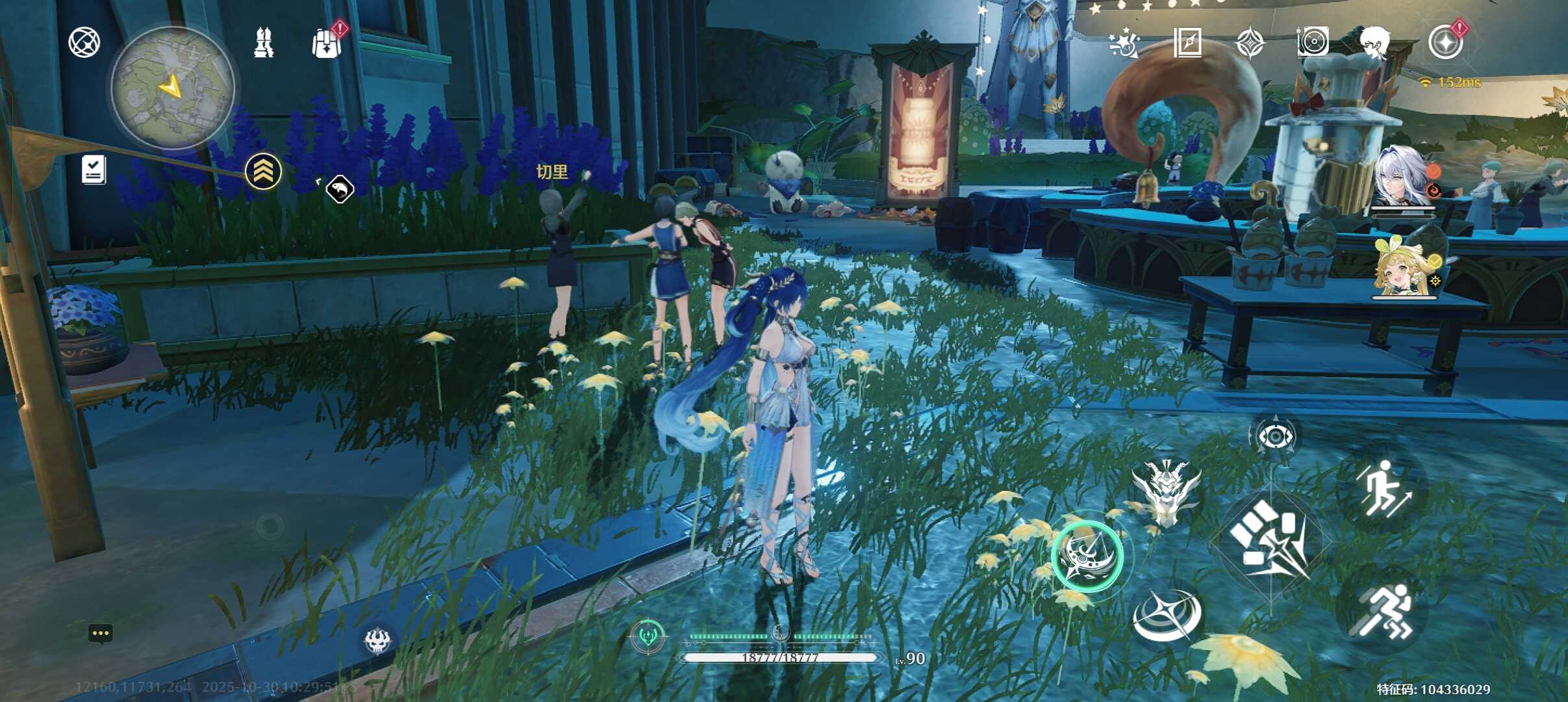
Task: Tap the gold triple-chevron marker
Action: pos(263,172)
